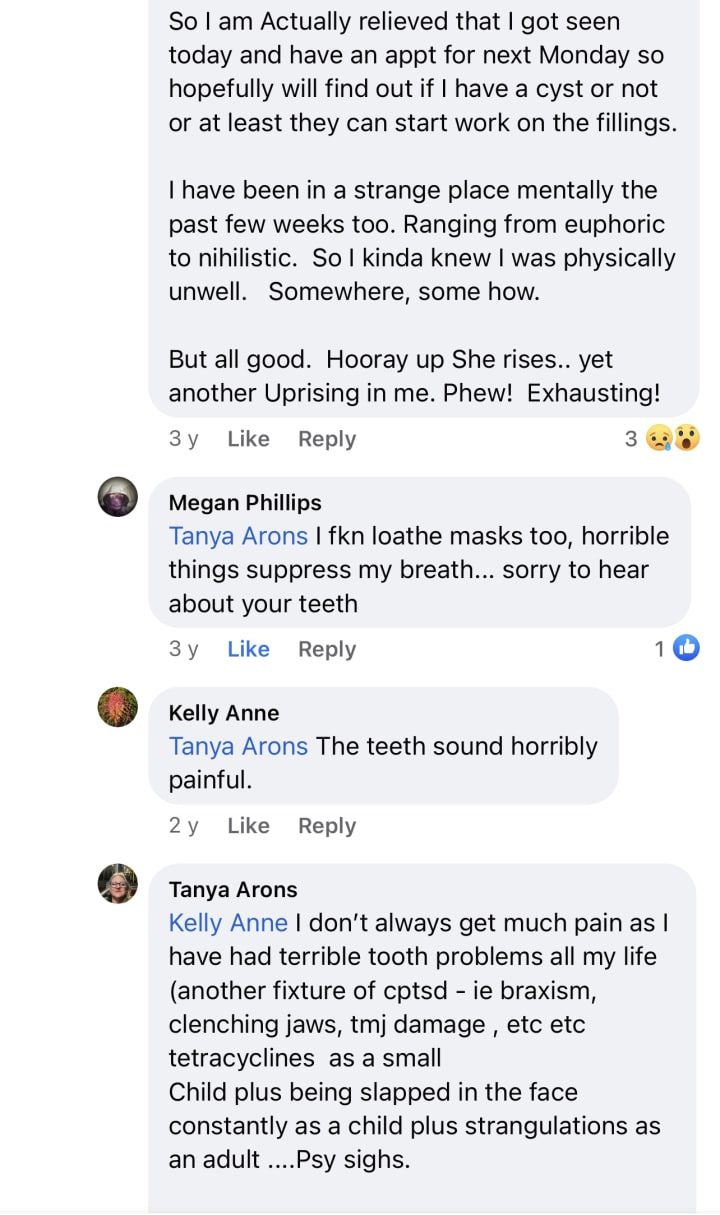Viewport: 720px width, 1215px height.
Task: Open Tanya Arons' name above her comment
Action: click(233, 890)
